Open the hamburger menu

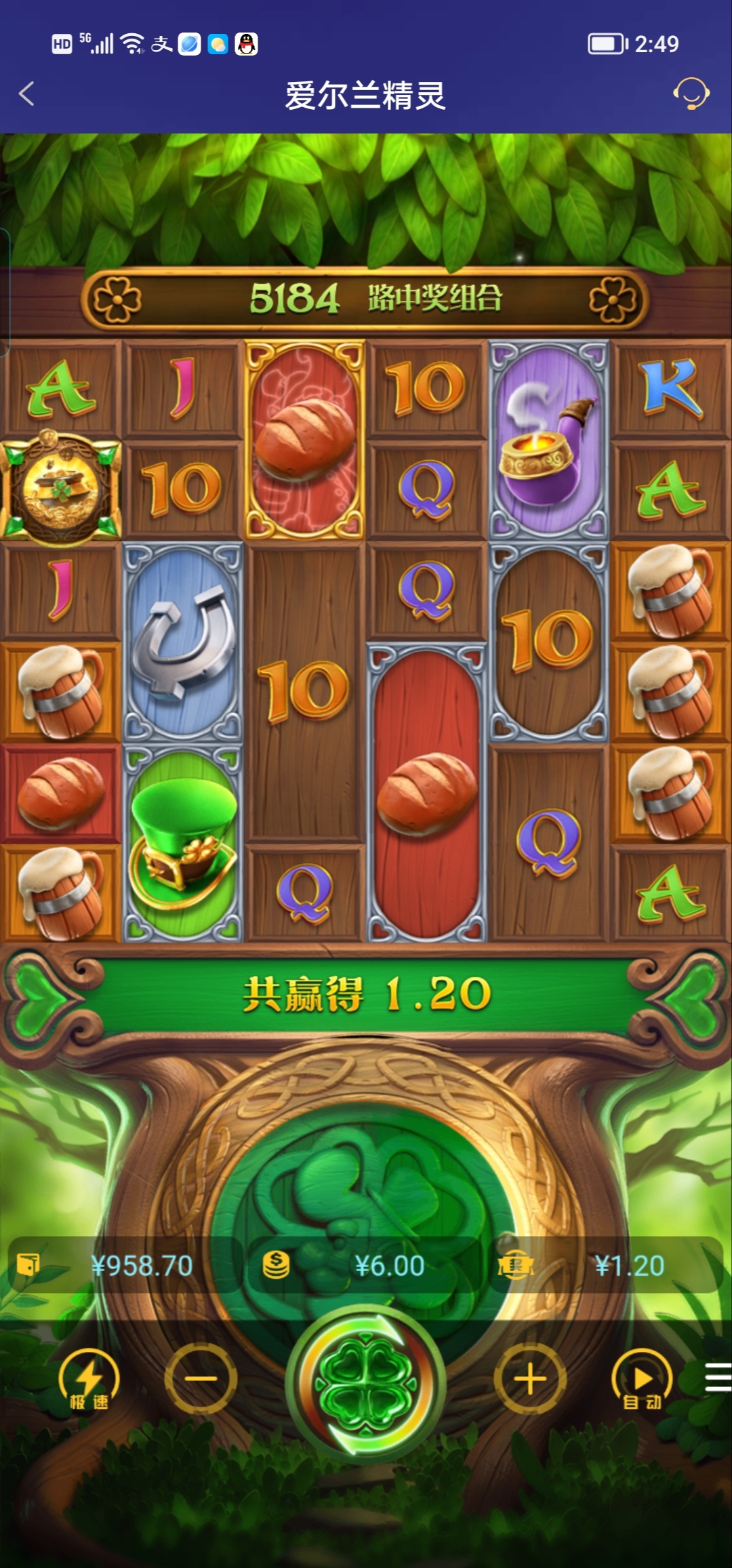click(x=716, y=1378)
